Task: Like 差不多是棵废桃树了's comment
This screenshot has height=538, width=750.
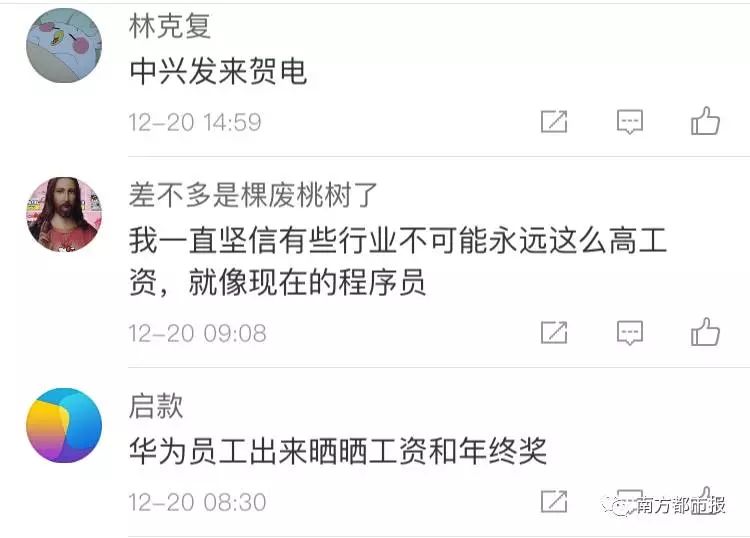Action: [705, 332]
